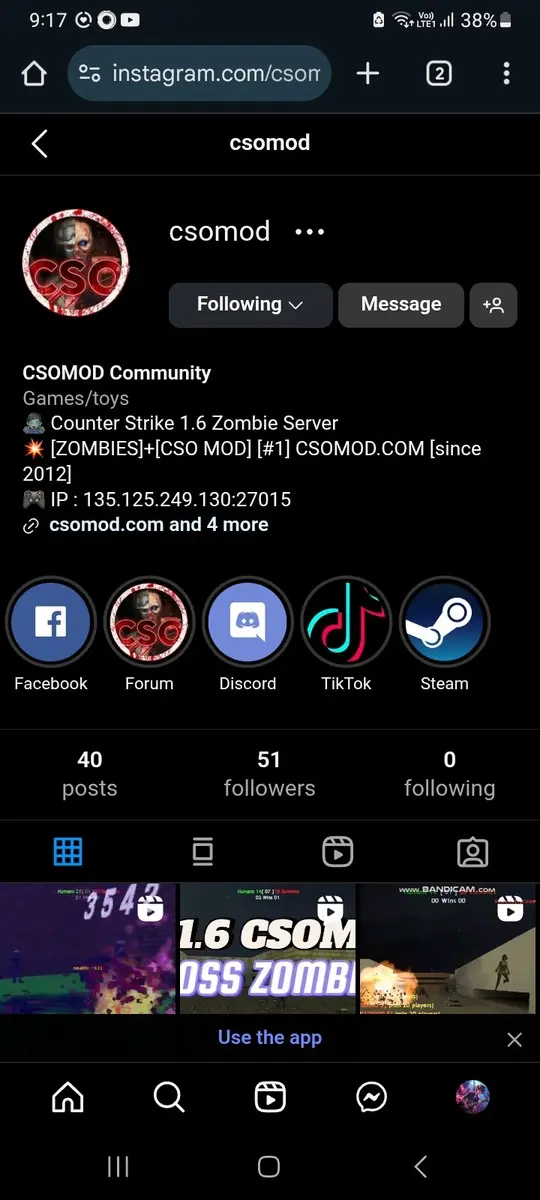Open the three-dot options next to csomod
Image resolution: width=540 pixels, height=1200 pixels.
(x=310, y=232)
